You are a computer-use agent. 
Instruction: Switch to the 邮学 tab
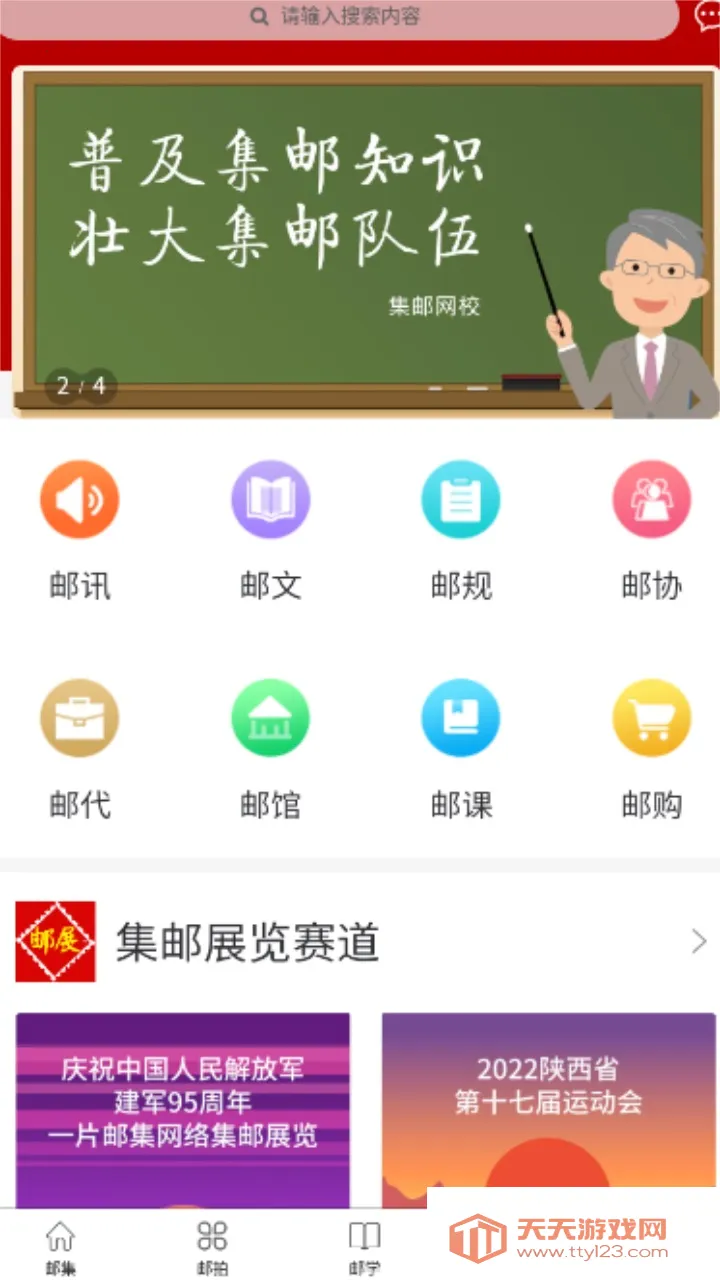point(366,1243)
